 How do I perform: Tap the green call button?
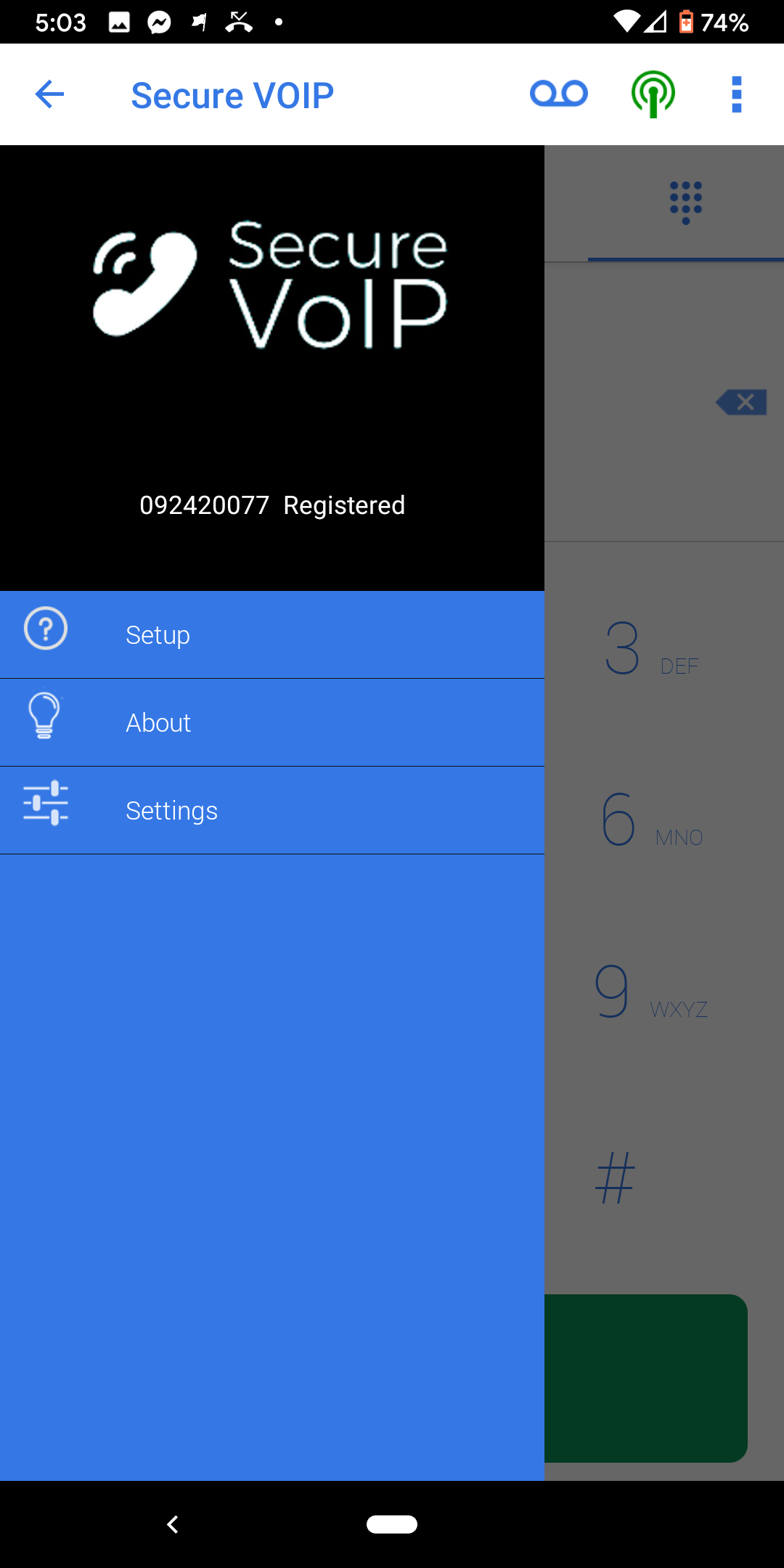pos(646,1378)
